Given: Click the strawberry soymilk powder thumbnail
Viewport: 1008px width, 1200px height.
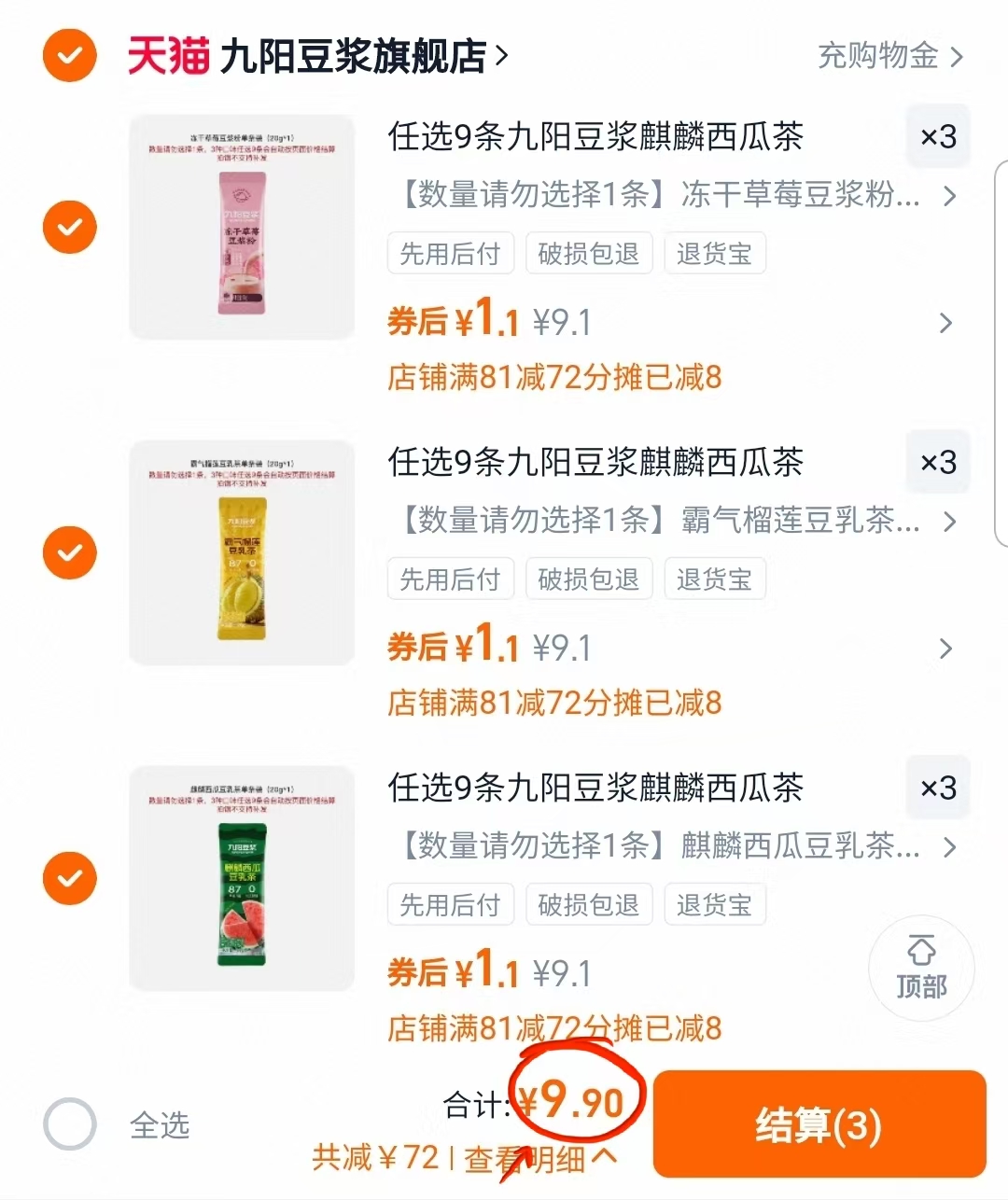Looking at the screenshot, I should [241, 227].
